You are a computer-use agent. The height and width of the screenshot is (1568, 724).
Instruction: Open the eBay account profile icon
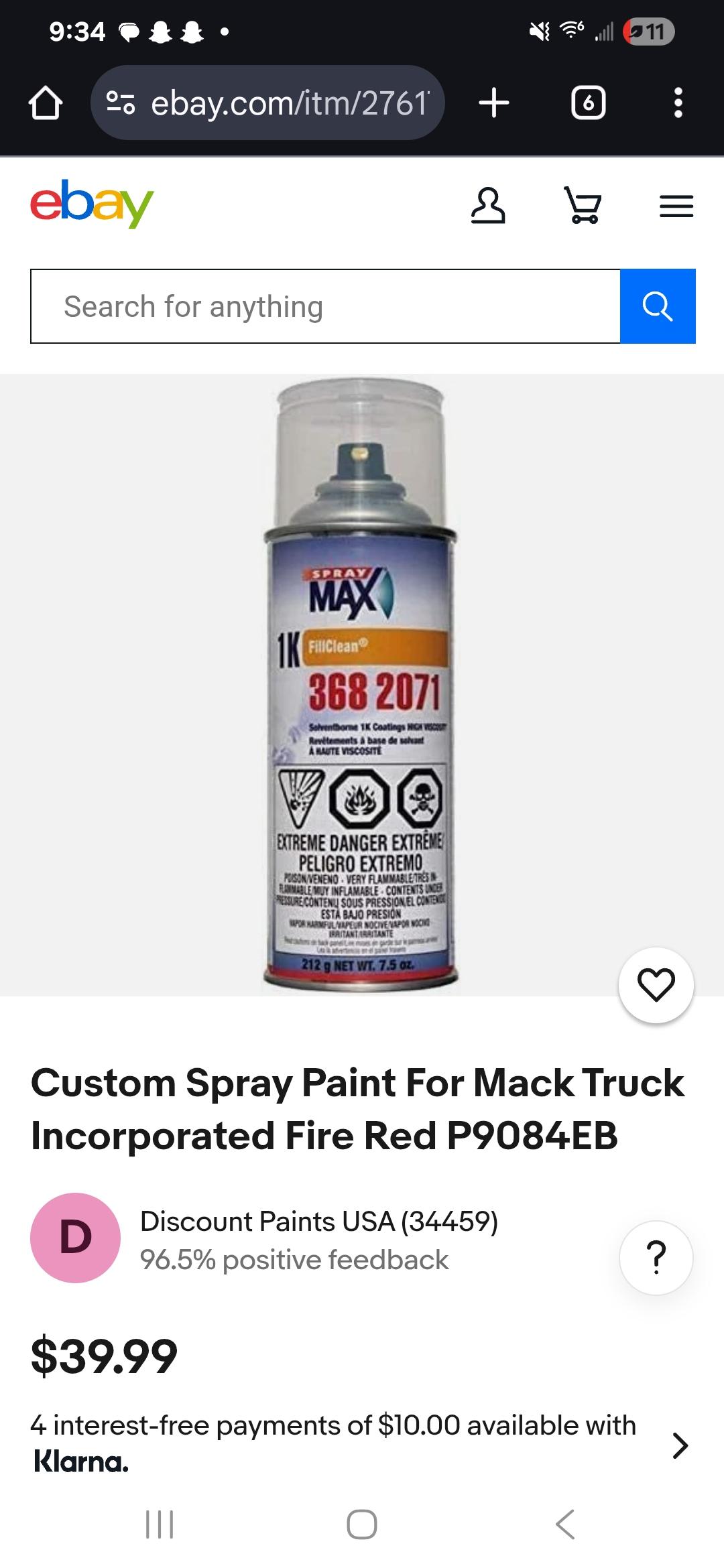coord(487,205)
